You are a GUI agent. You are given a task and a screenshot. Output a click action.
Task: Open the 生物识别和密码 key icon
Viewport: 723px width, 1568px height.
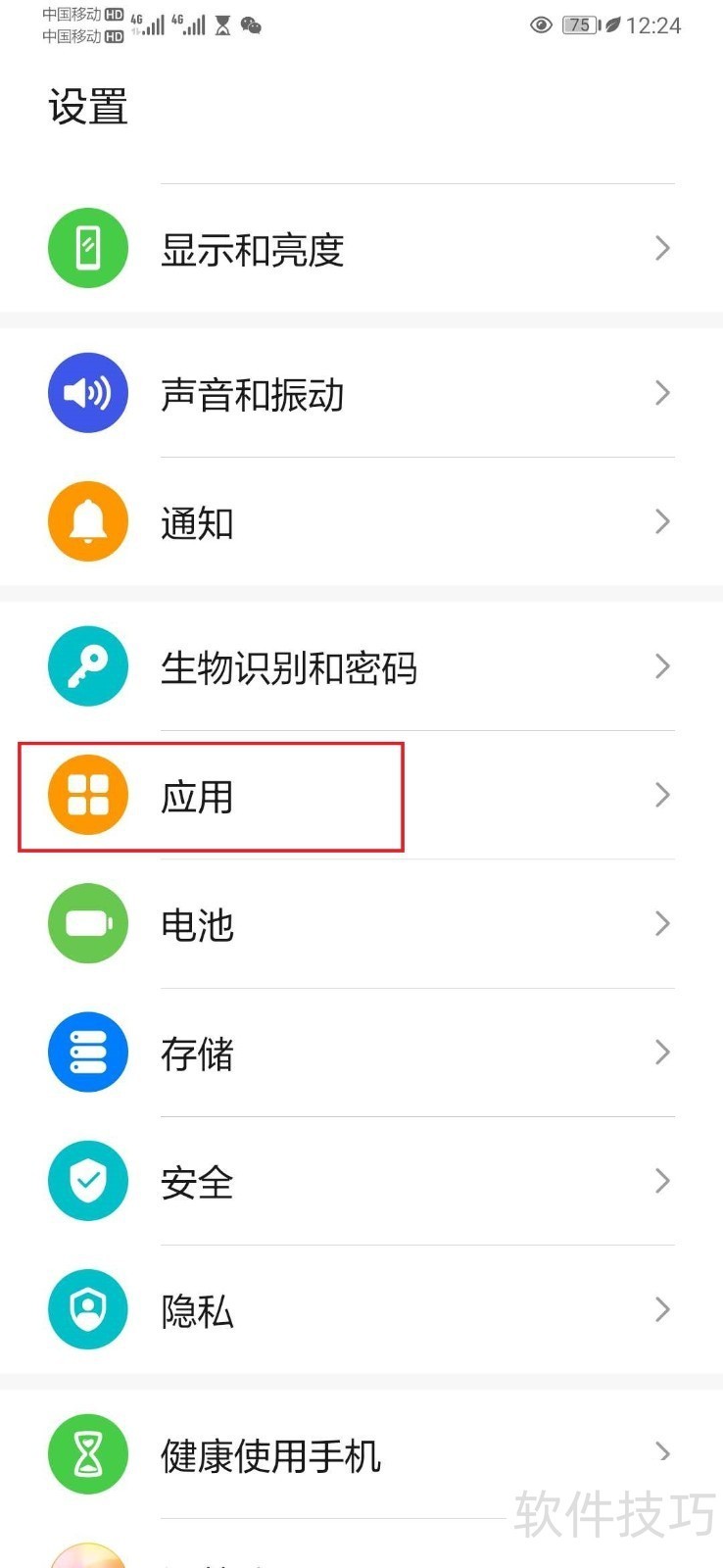(87, 665)
